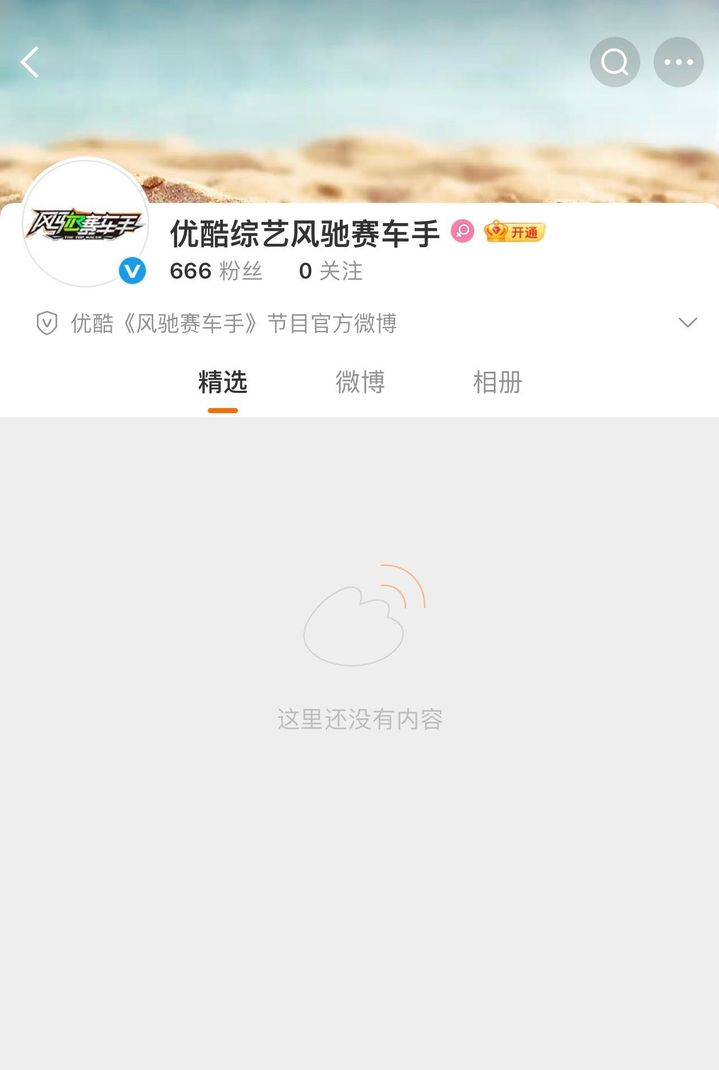This screenshot has width=719, height=1070.
Task: Tap the profile avatar picture
Action: tap(85, 223)
